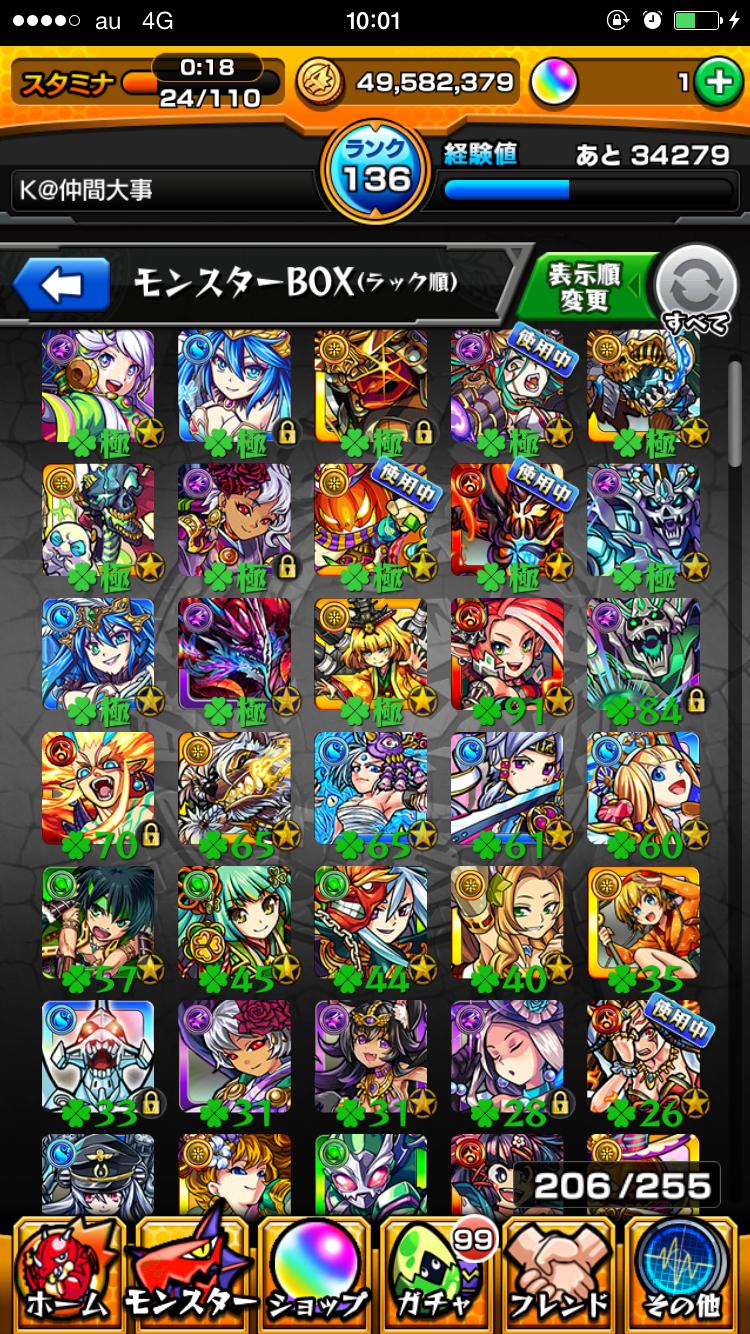Select the in-use monster with luck 26
Screen dimensions: 750x1334
pyautogui.click(x=643, y=1058)
